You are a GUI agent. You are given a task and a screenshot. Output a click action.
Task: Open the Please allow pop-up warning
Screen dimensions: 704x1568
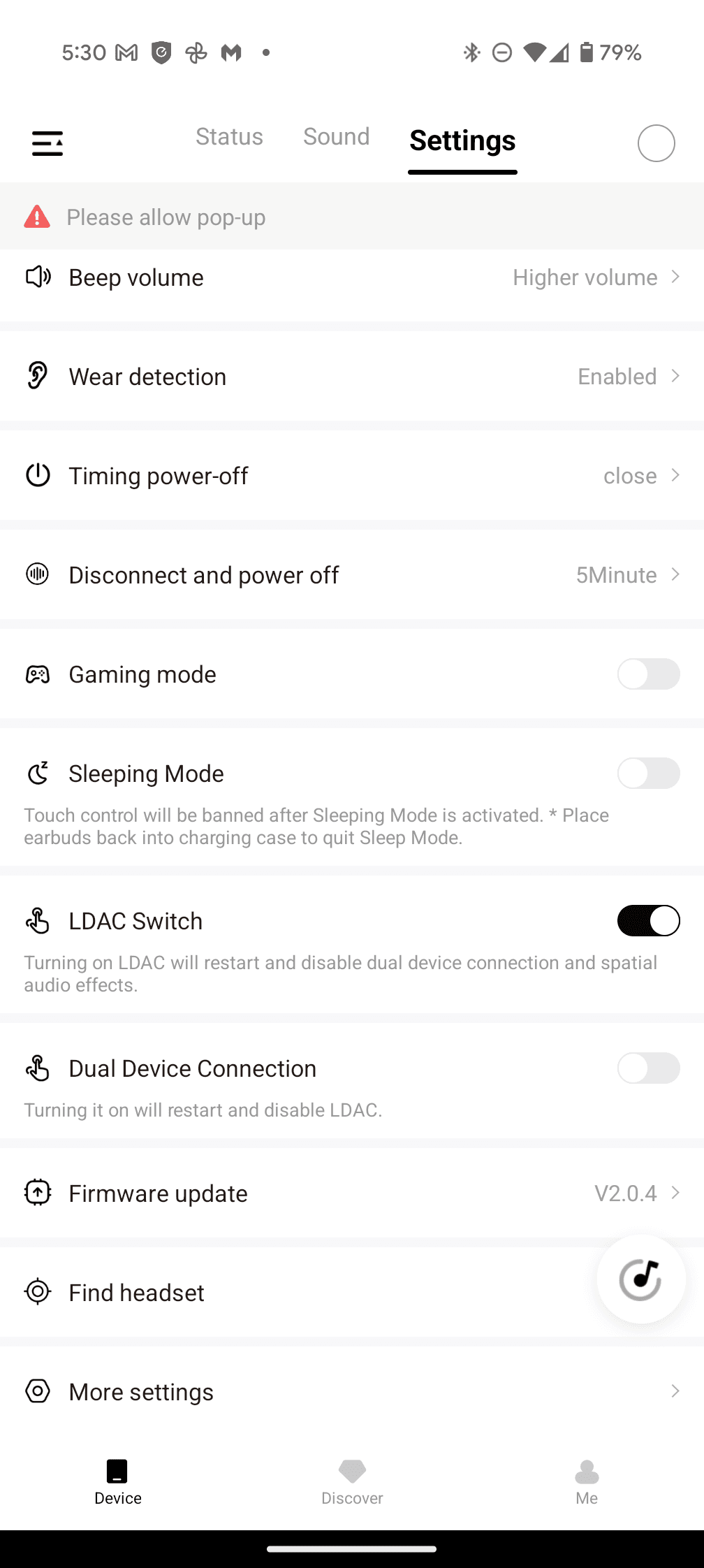pyautogui.click(x=166, y=217)
